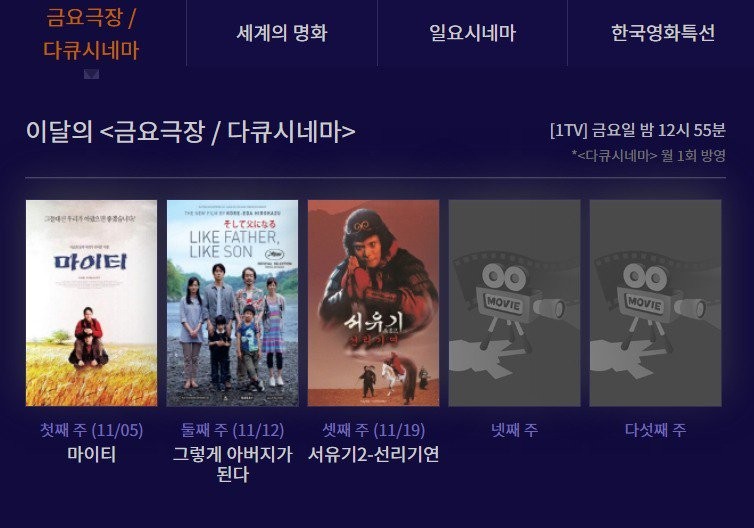View the 그렇게 아버지가 된다 movie card

(x=232, y=303)
